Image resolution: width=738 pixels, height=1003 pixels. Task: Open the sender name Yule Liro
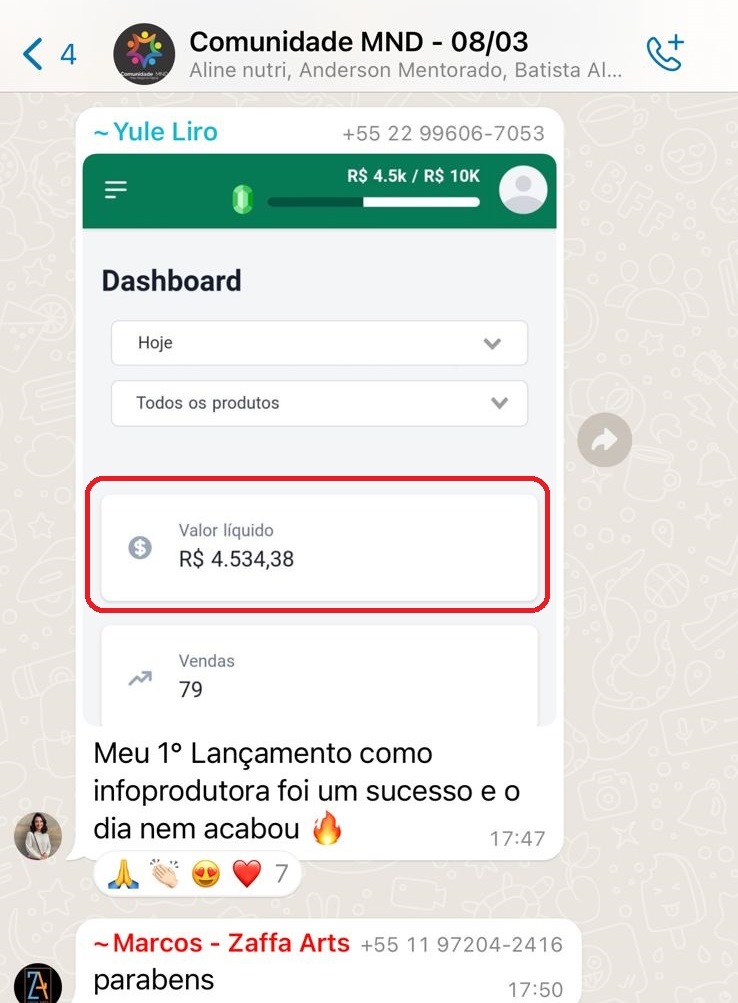click(x=155, y=132)
